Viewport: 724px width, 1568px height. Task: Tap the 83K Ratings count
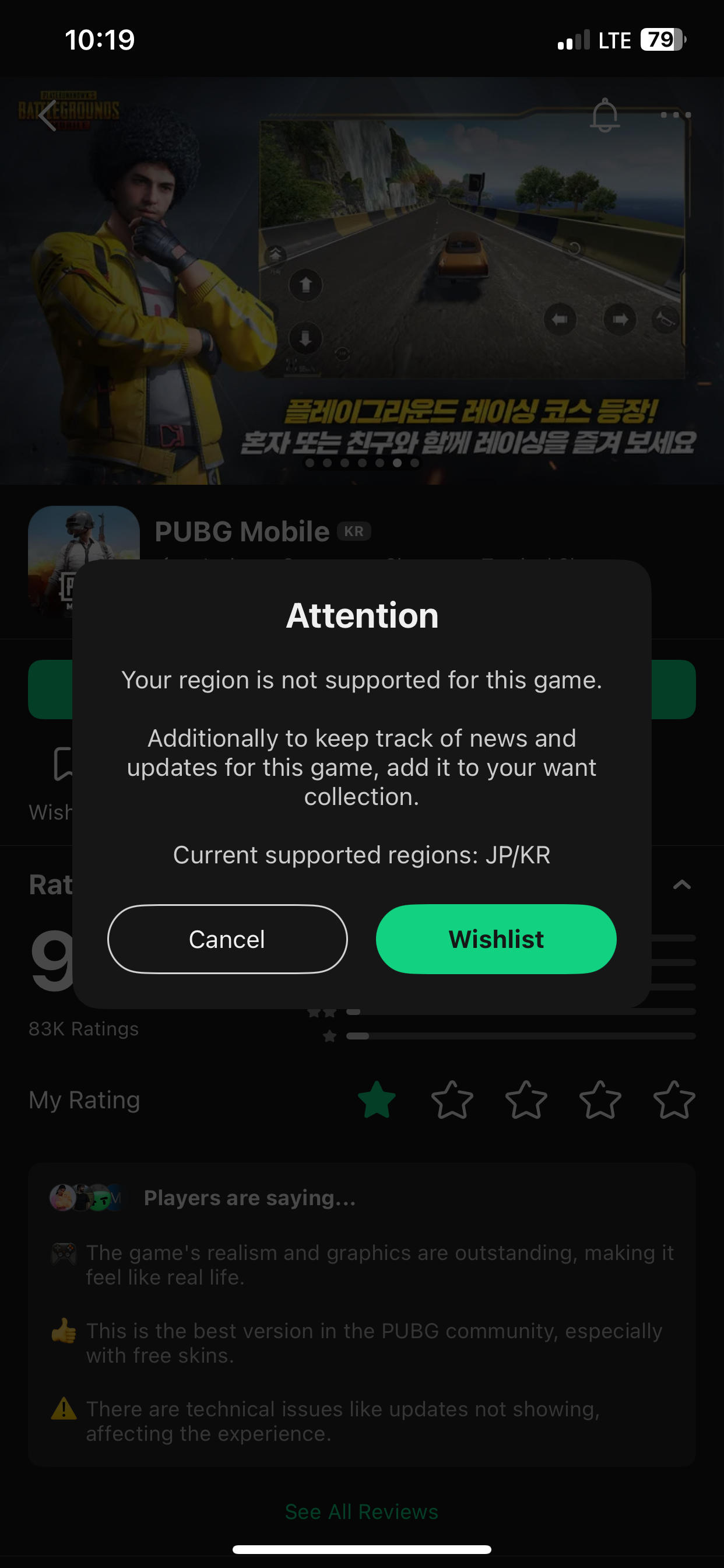(84, 1028)
